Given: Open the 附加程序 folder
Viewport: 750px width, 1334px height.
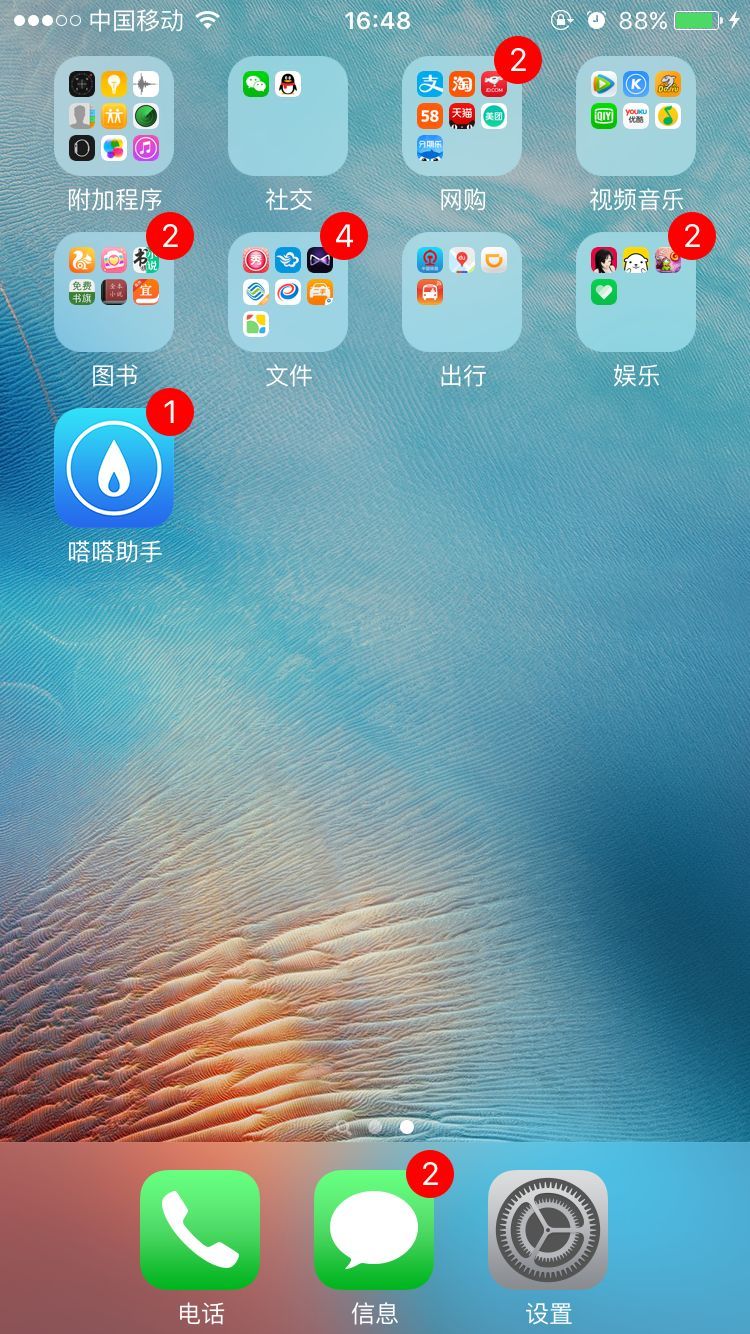Looking at the screenshot, I should click(x=114, y=116).
